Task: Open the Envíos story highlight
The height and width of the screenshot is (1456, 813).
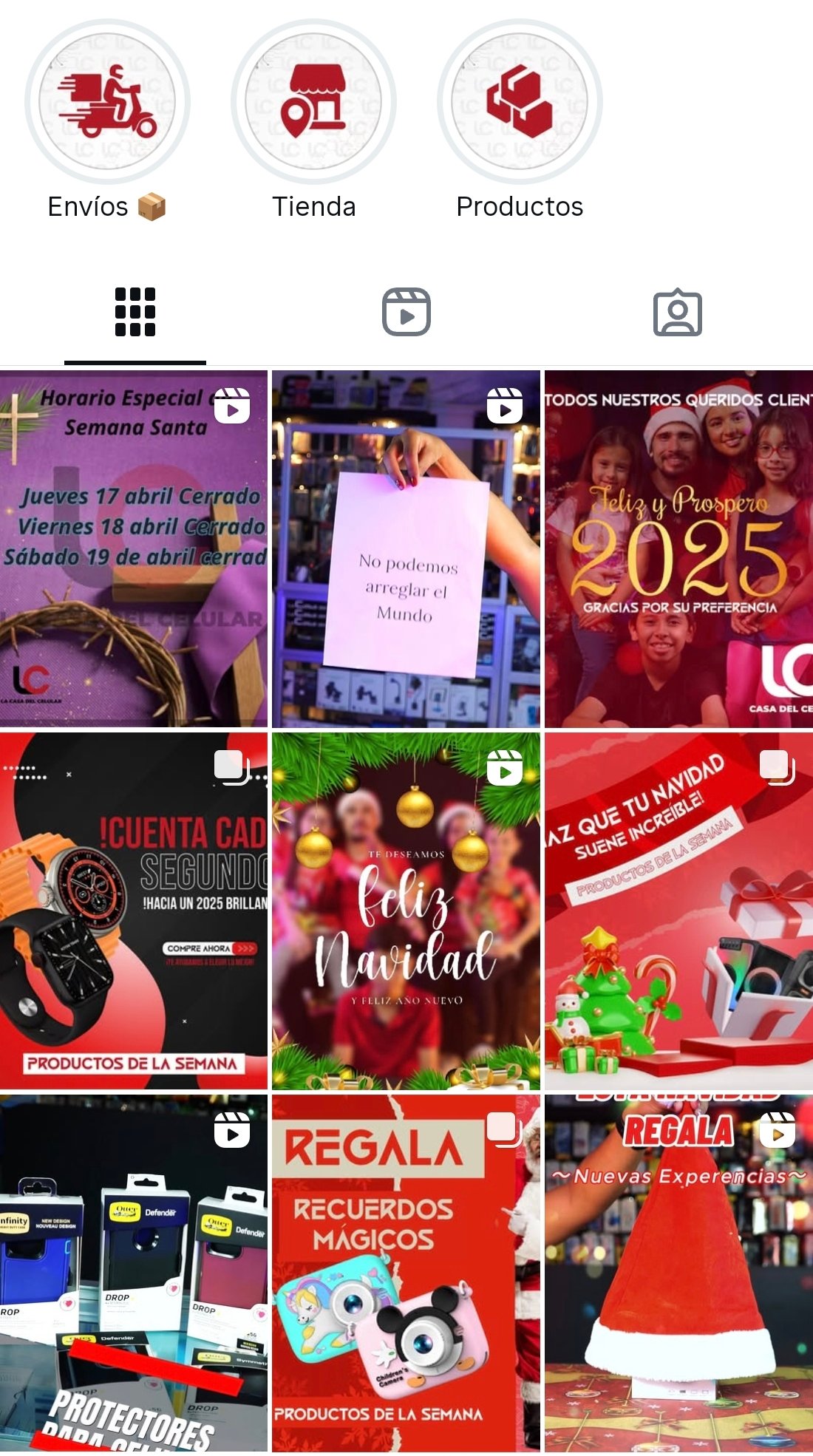Action: pos(107,101)
